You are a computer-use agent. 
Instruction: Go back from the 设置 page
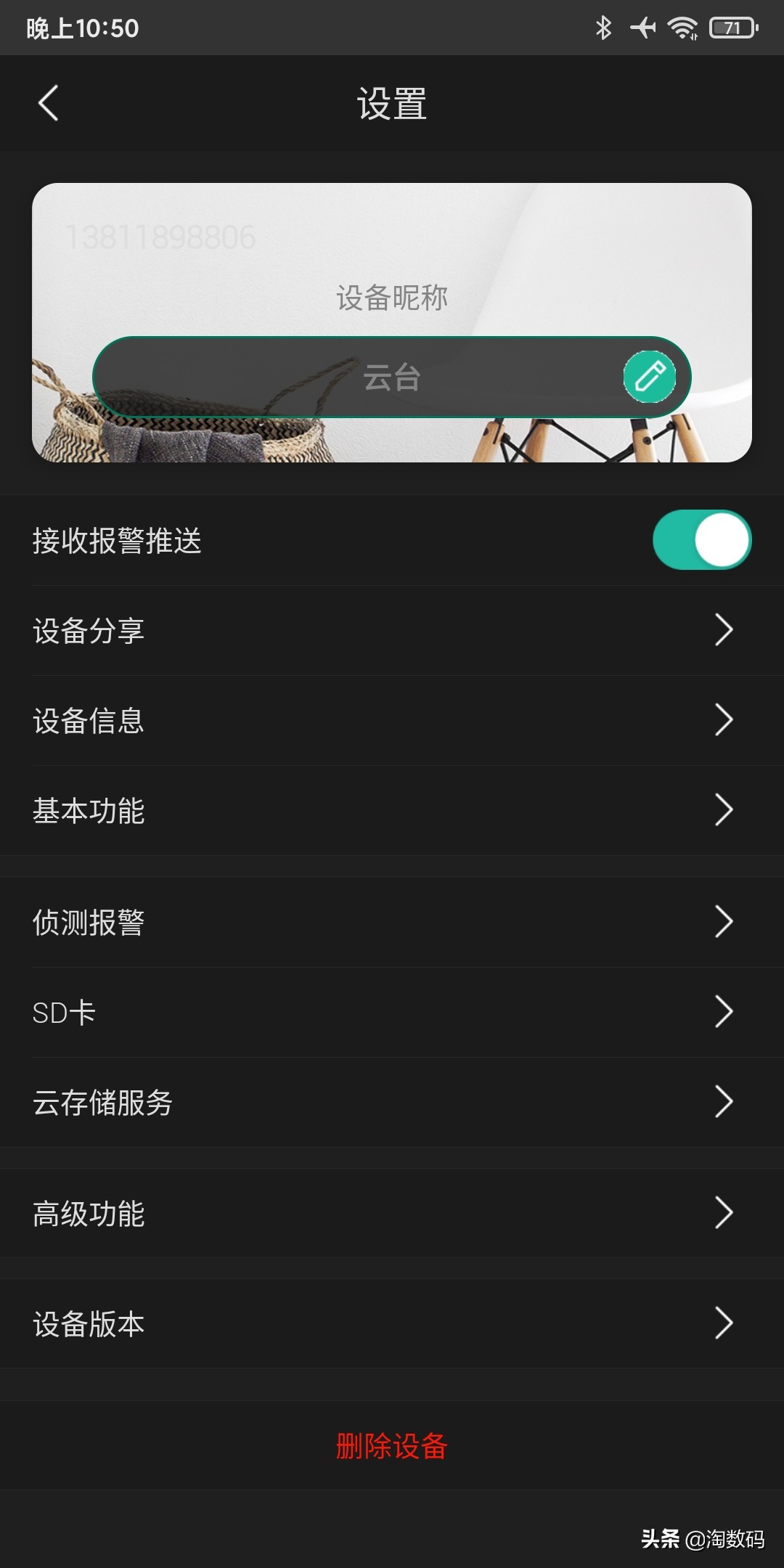point(48,103)
